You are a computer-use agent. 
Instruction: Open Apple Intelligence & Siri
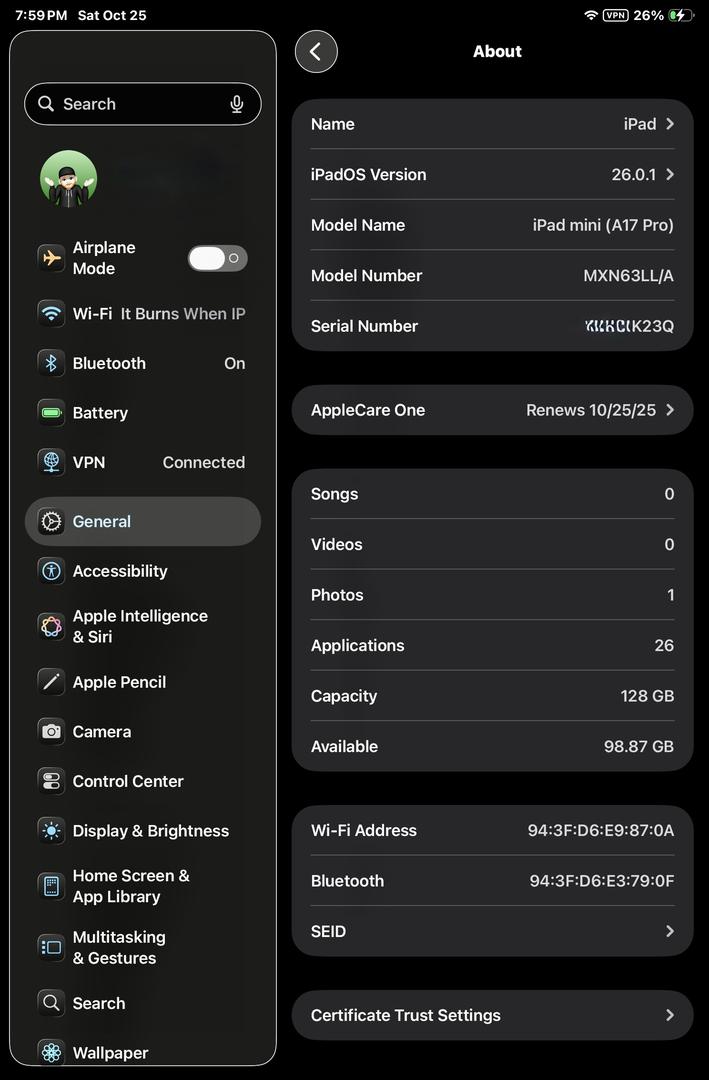[x=143, y=626]
